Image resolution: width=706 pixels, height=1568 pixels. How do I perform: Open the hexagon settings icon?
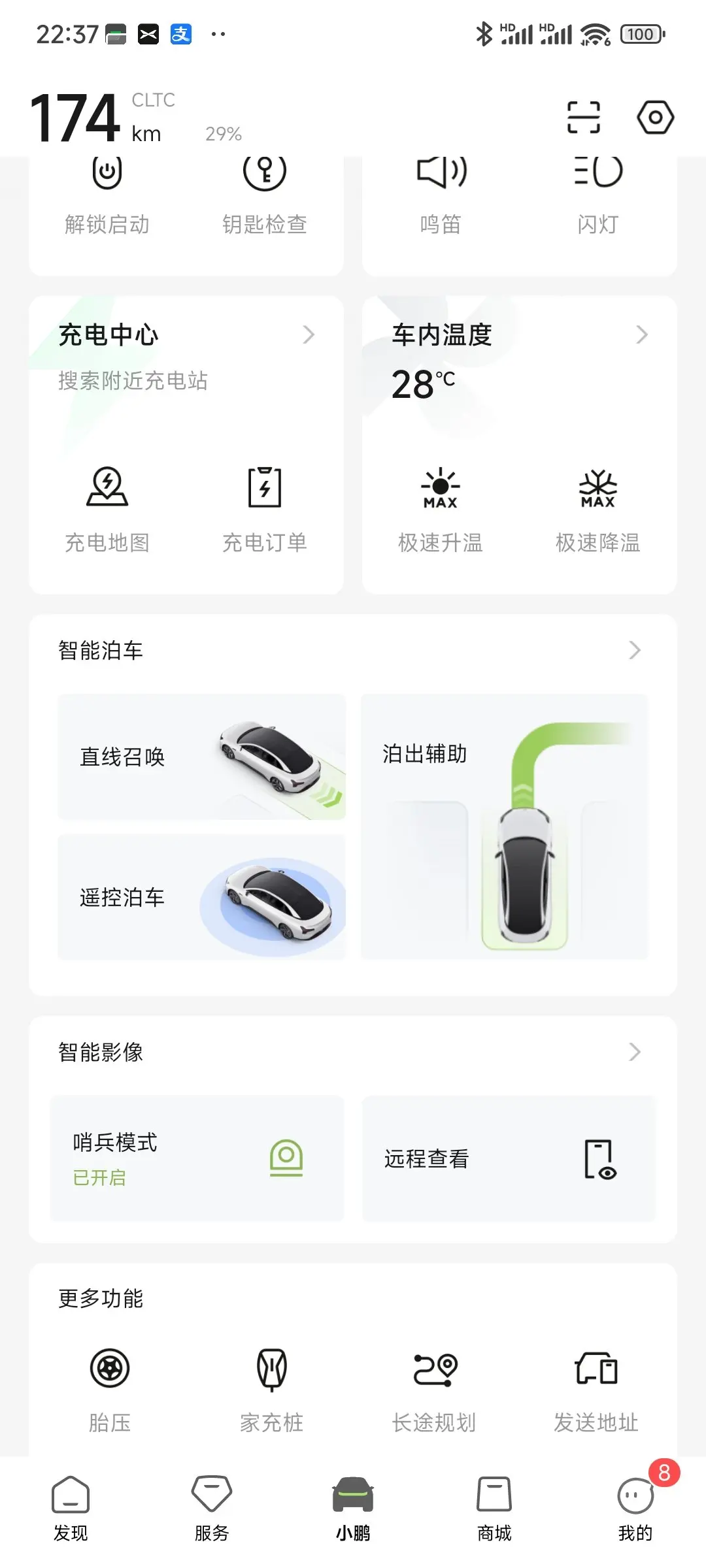(655, 118)
